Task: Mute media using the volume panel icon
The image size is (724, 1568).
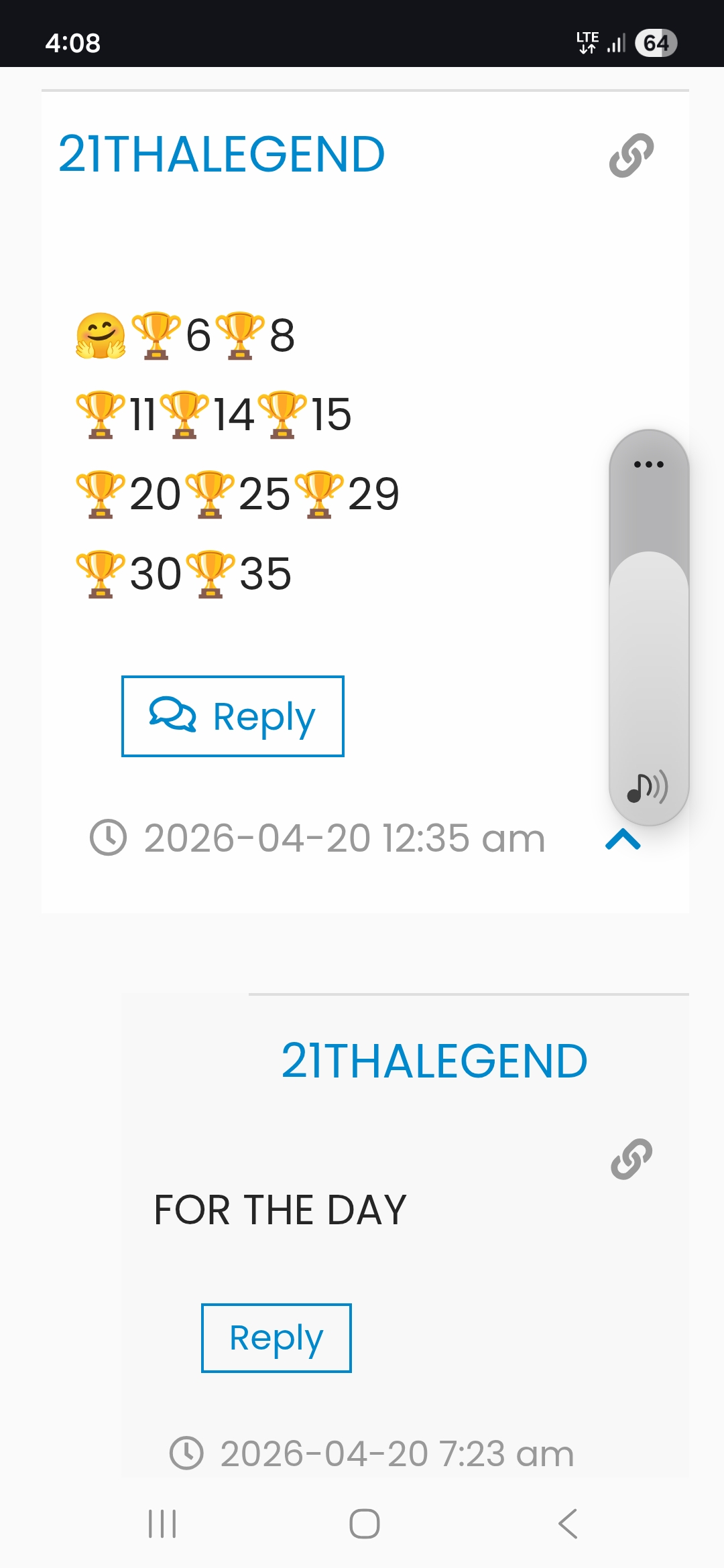Action: [648, 787]
